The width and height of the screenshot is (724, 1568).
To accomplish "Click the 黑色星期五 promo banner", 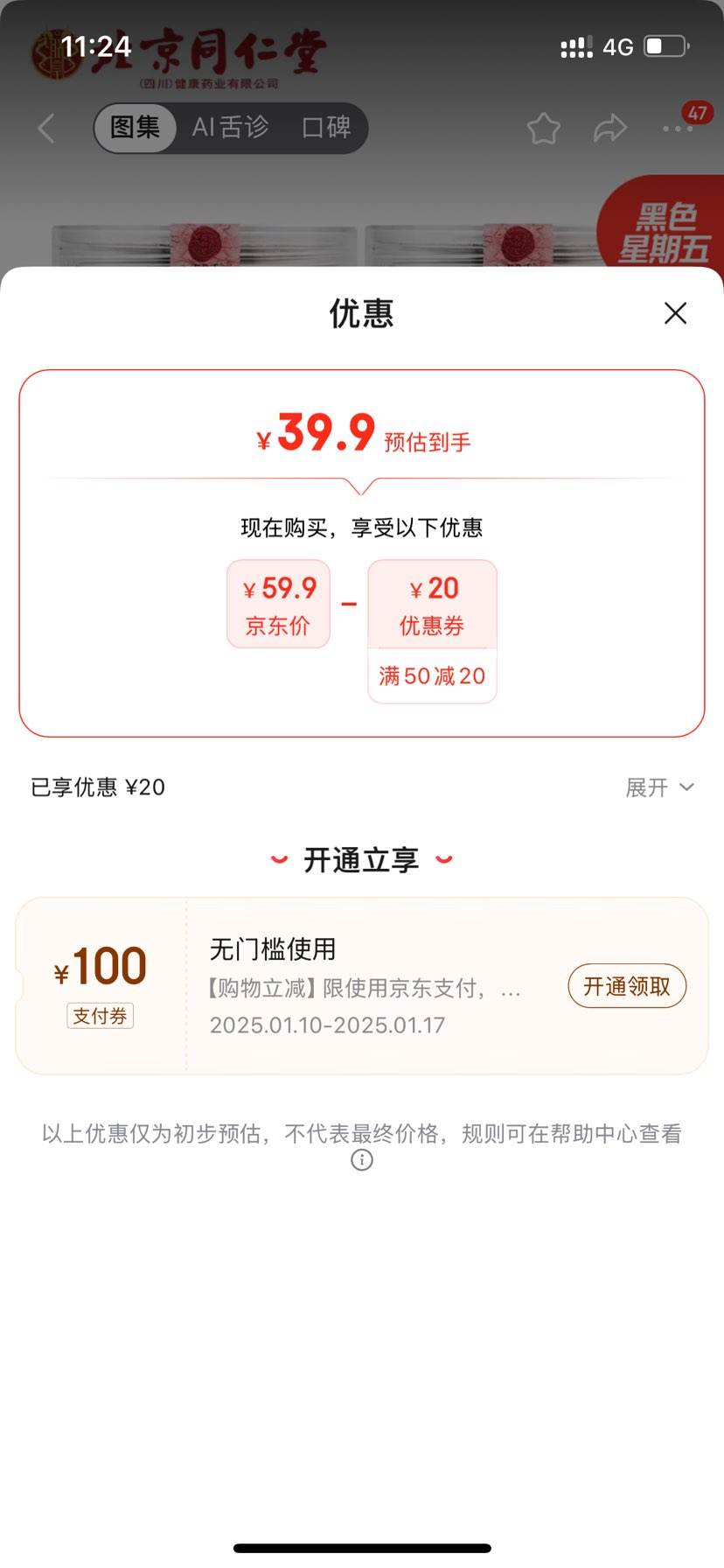I will click(x=666, y=232).
